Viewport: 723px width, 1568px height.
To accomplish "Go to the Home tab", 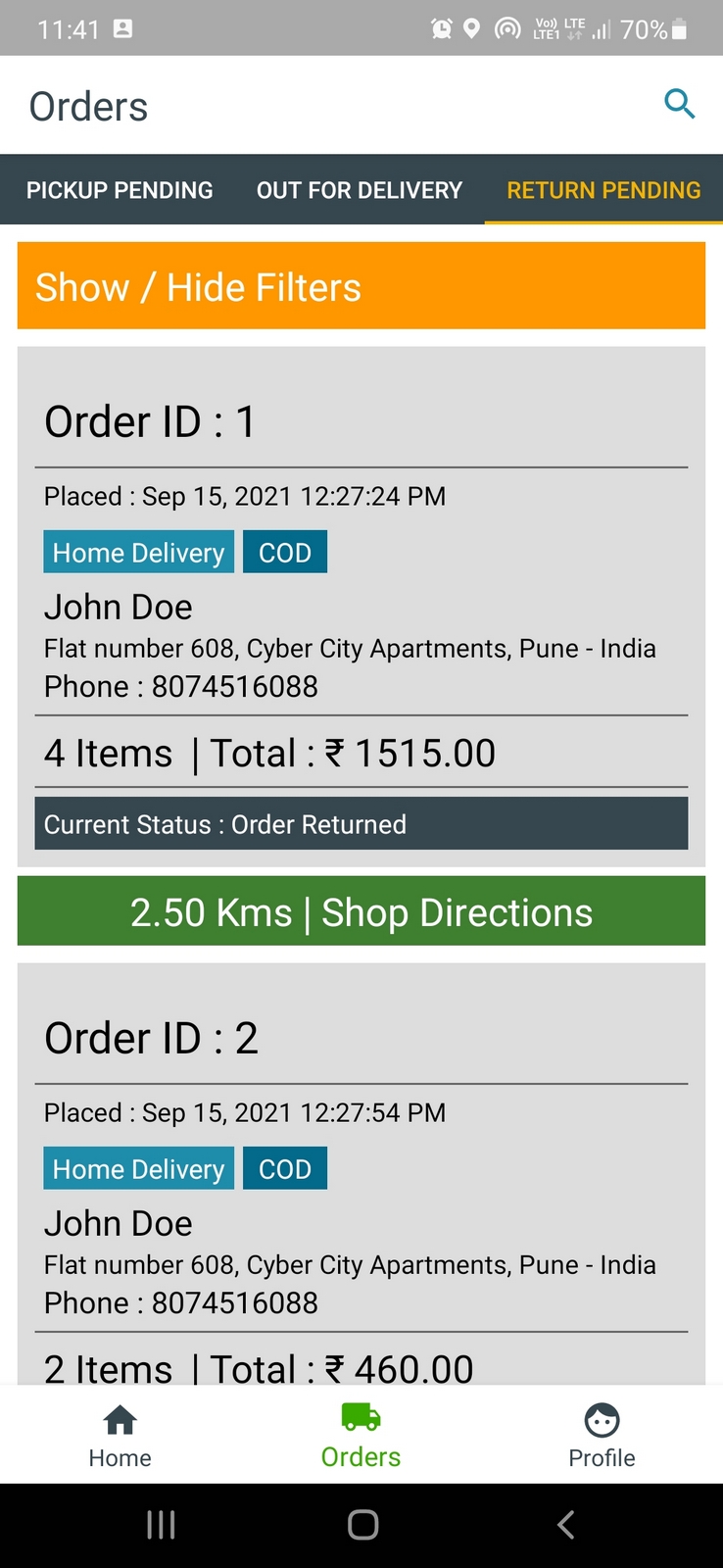I will coord(120,1436).
